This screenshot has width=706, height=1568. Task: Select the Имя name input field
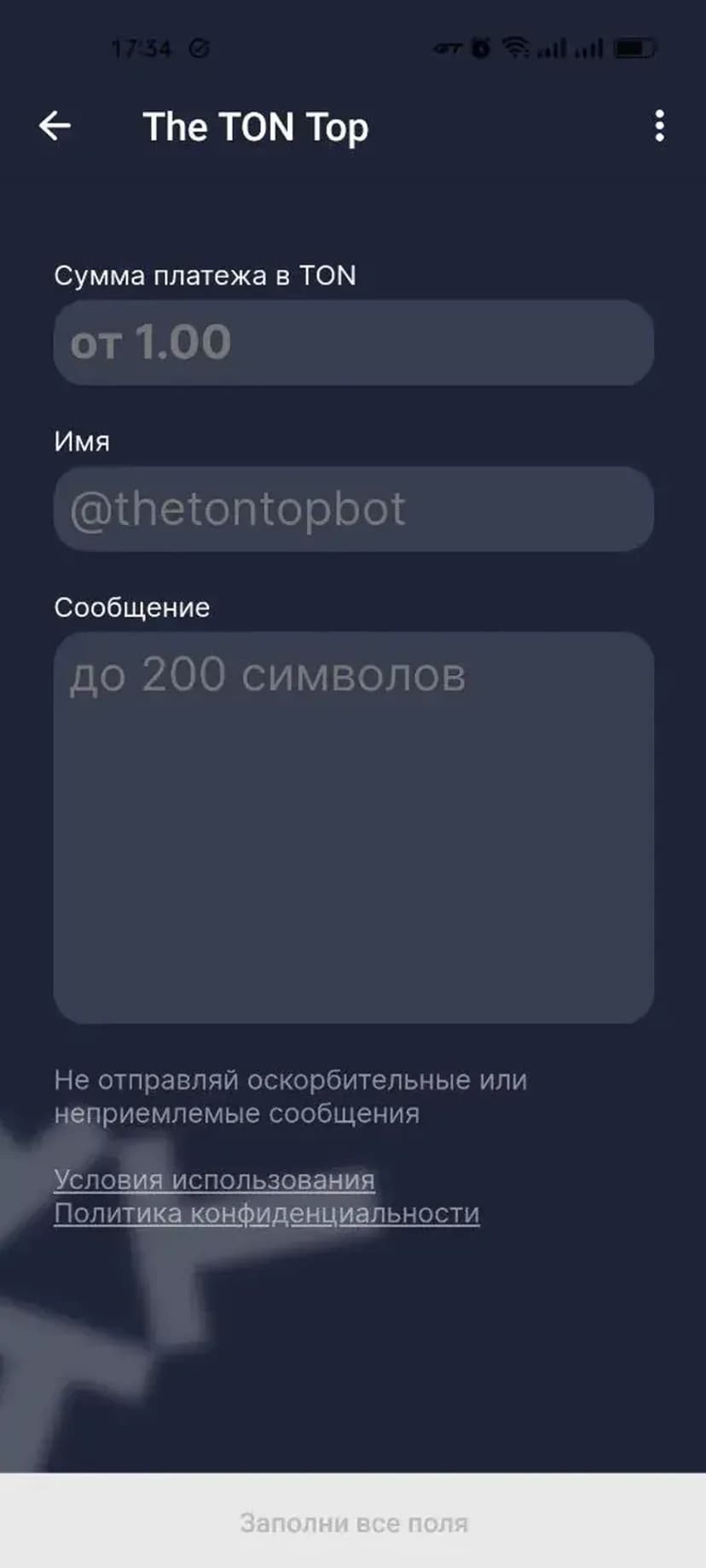[353, 509]
